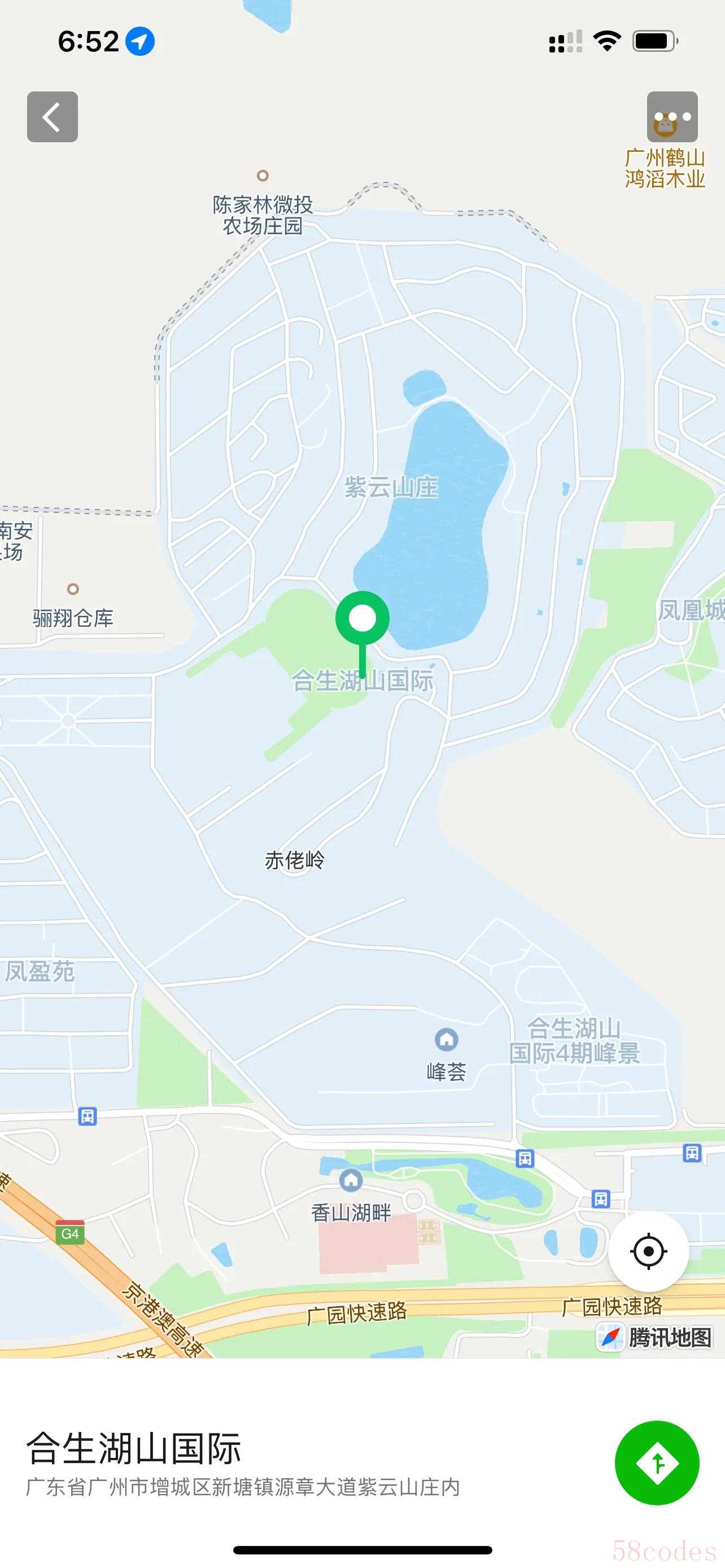Start navigation to 合生湖山国际
This screenshot has width=725, height=1568.
pyautogui.click(x=657, y=1462)
